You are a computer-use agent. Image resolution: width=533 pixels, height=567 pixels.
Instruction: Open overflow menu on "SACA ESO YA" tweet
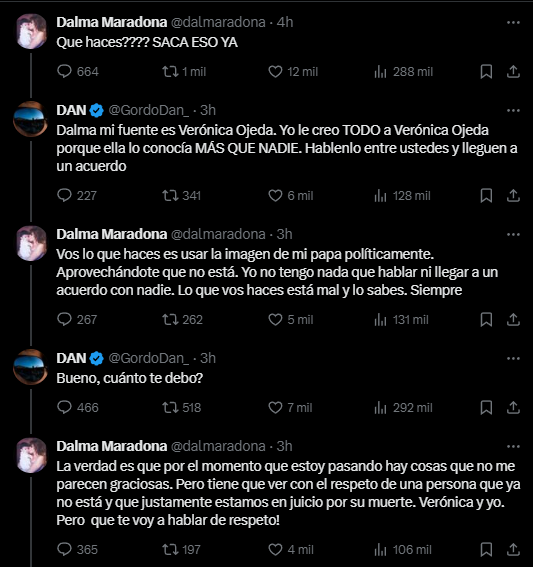pyautogui.click(x=513, y=22)
